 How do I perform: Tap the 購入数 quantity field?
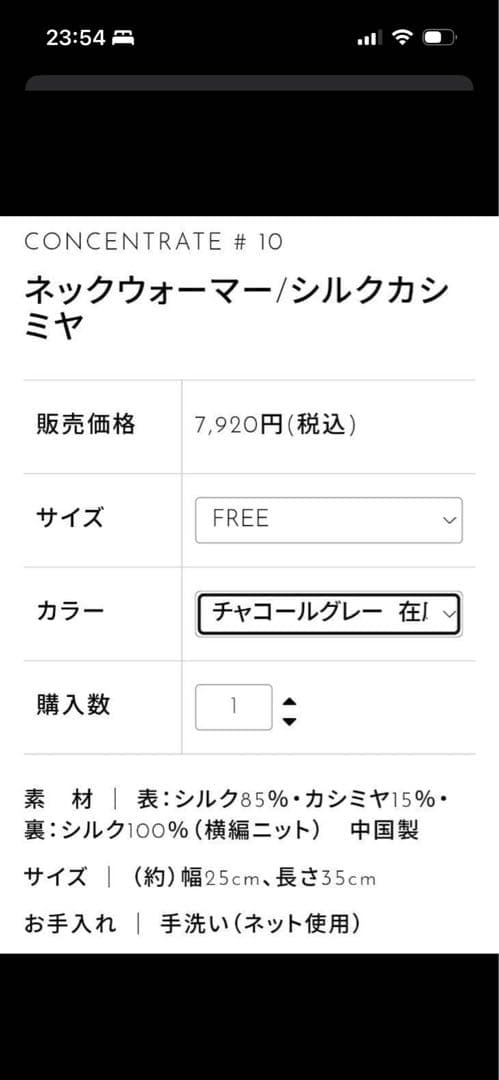click(x=234, y=707)
